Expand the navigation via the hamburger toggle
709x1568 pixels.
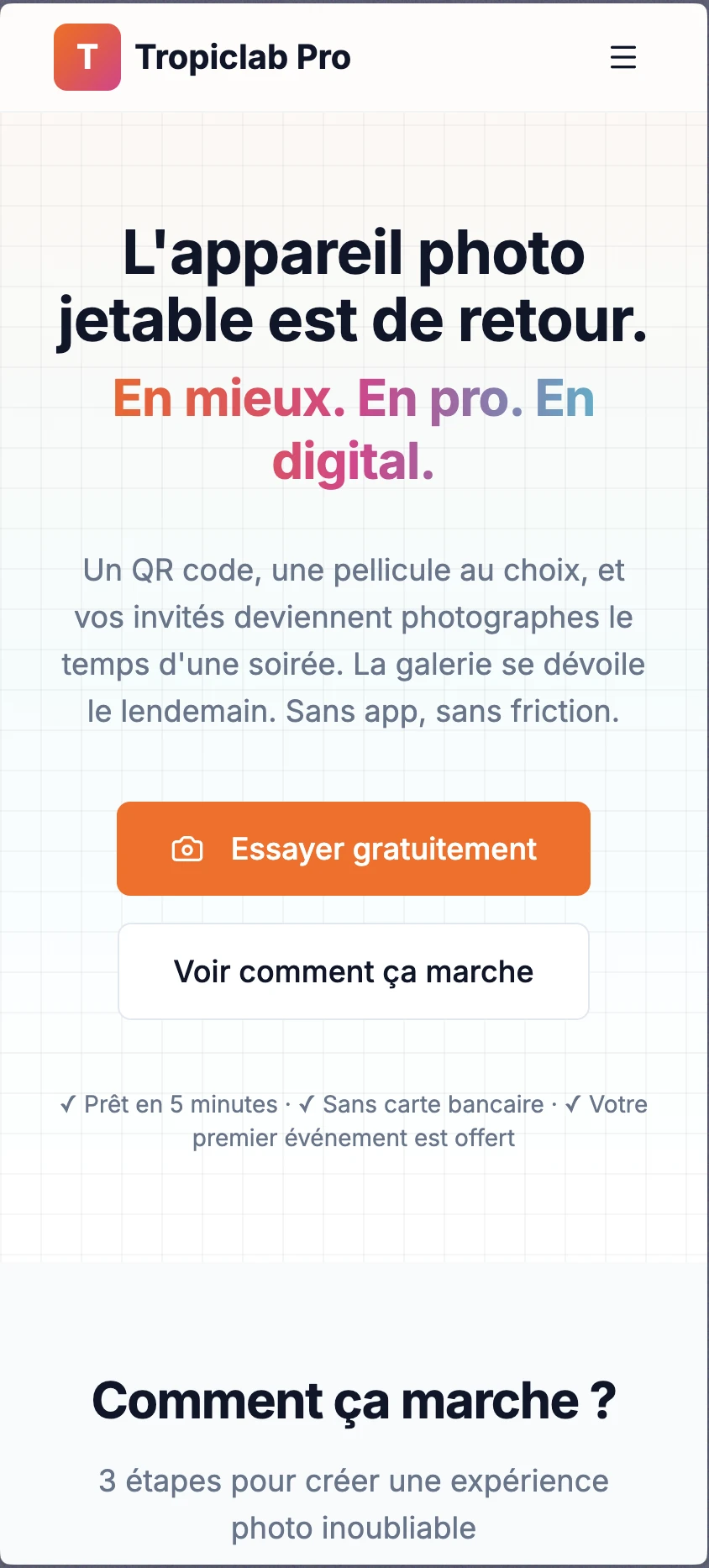pyautogui.click(x=622, y=58)
